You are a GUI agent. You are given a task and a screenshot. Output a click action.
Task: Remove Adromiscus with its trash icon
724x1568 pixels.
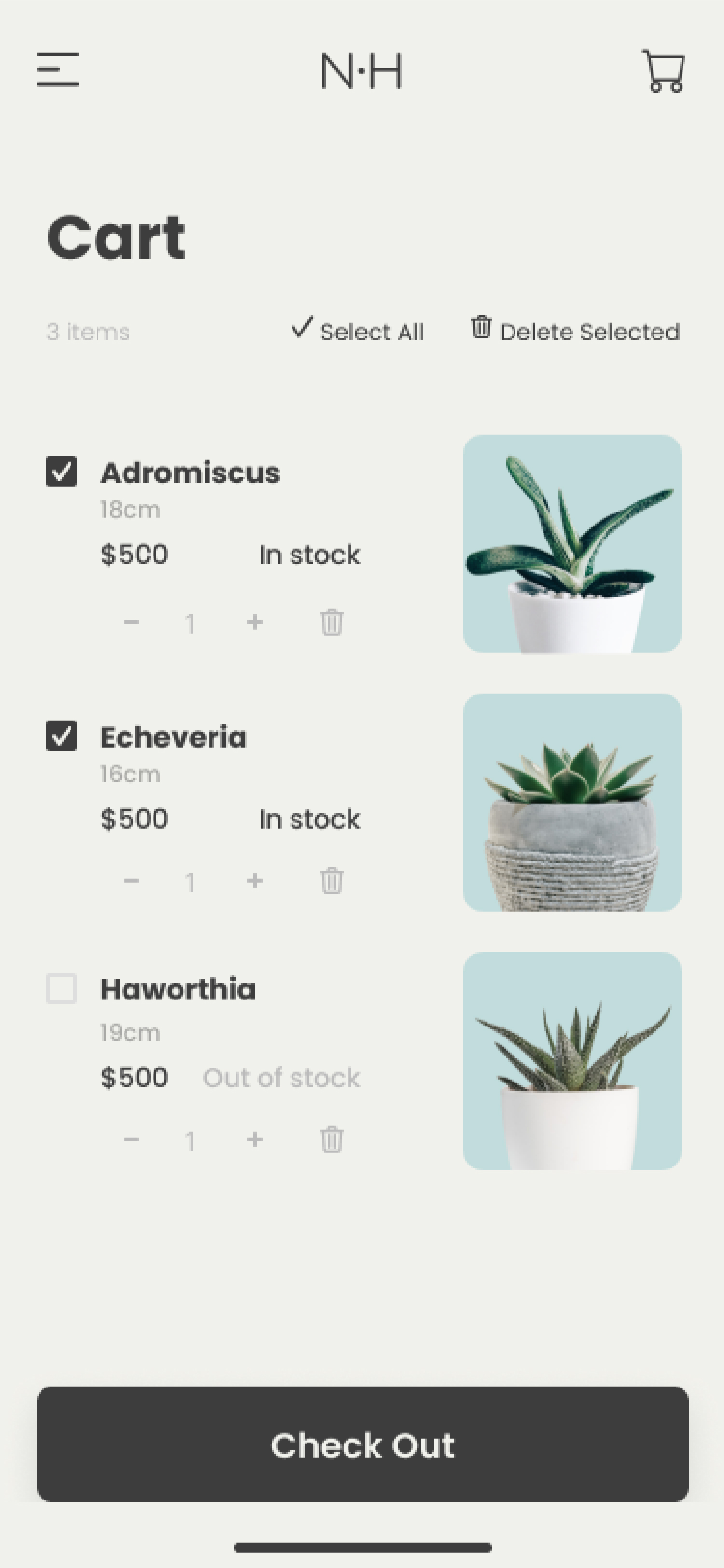pos(332,622)
